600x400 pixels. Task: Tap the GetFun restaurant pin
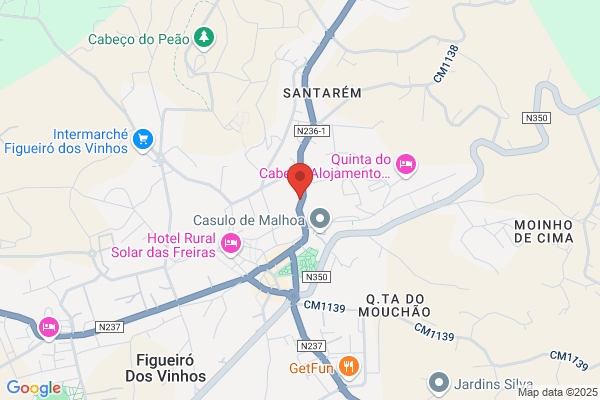349,368
